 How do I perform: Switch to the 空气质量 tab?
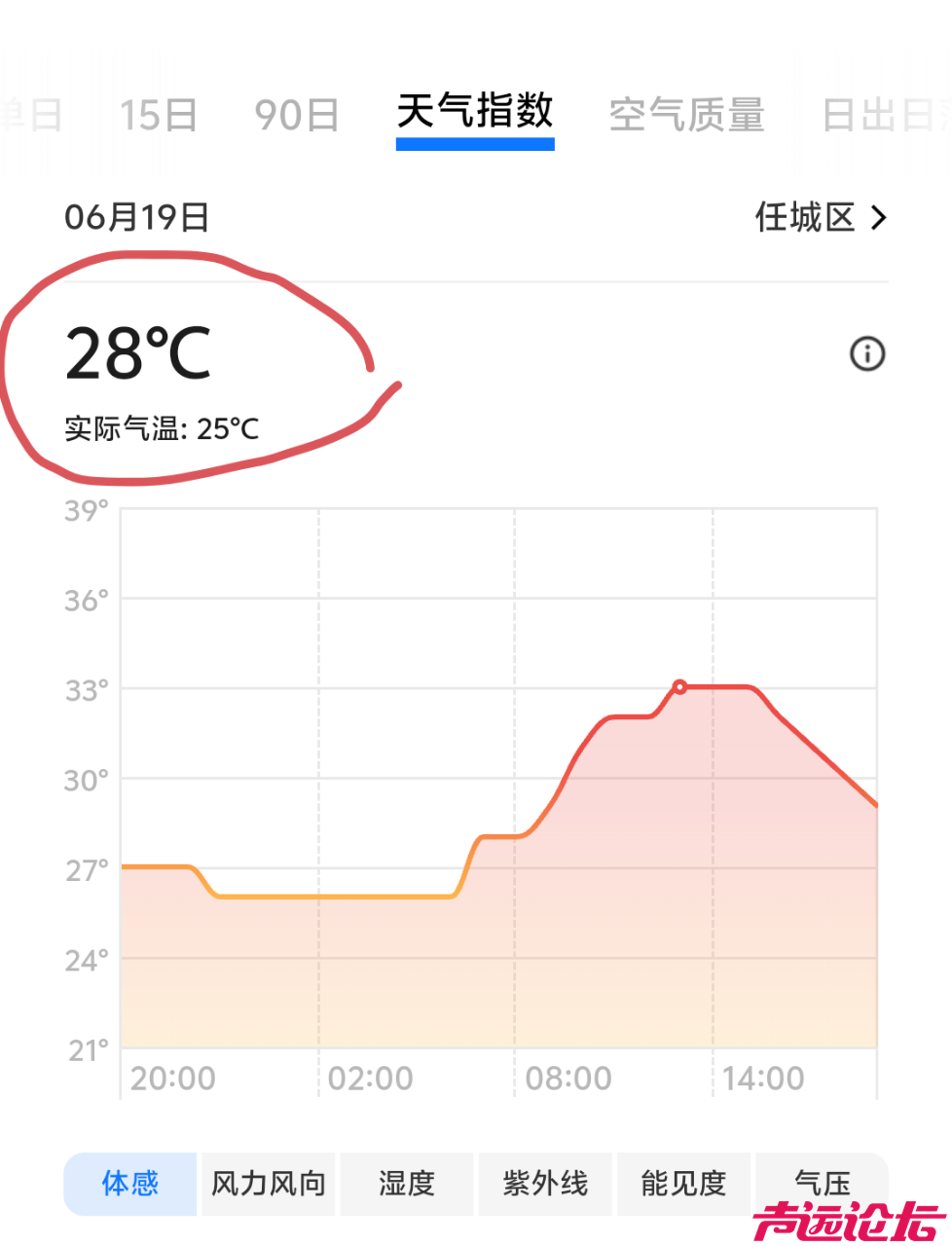686,115
